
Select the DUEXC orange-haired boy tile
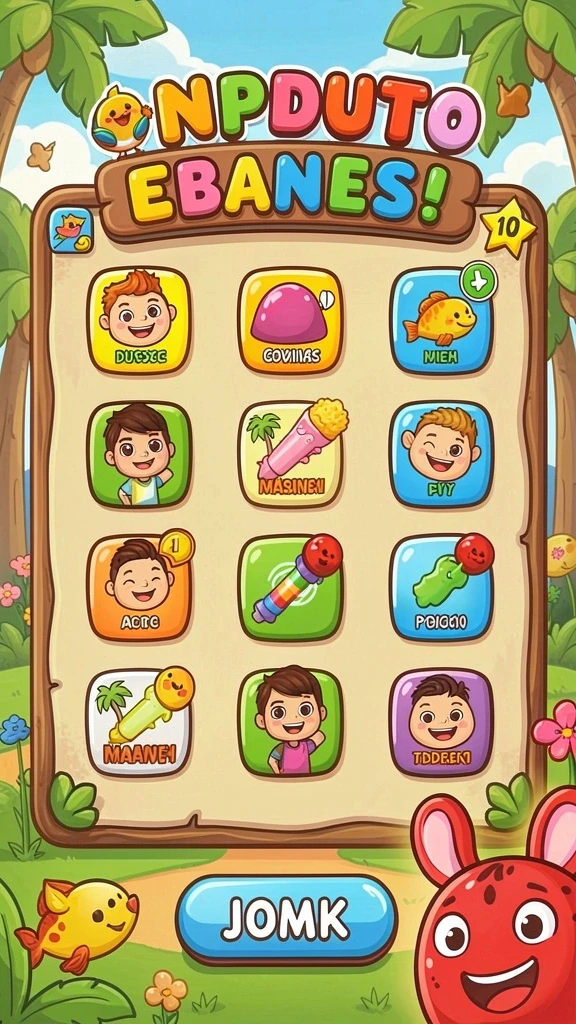tap(139, 321)
